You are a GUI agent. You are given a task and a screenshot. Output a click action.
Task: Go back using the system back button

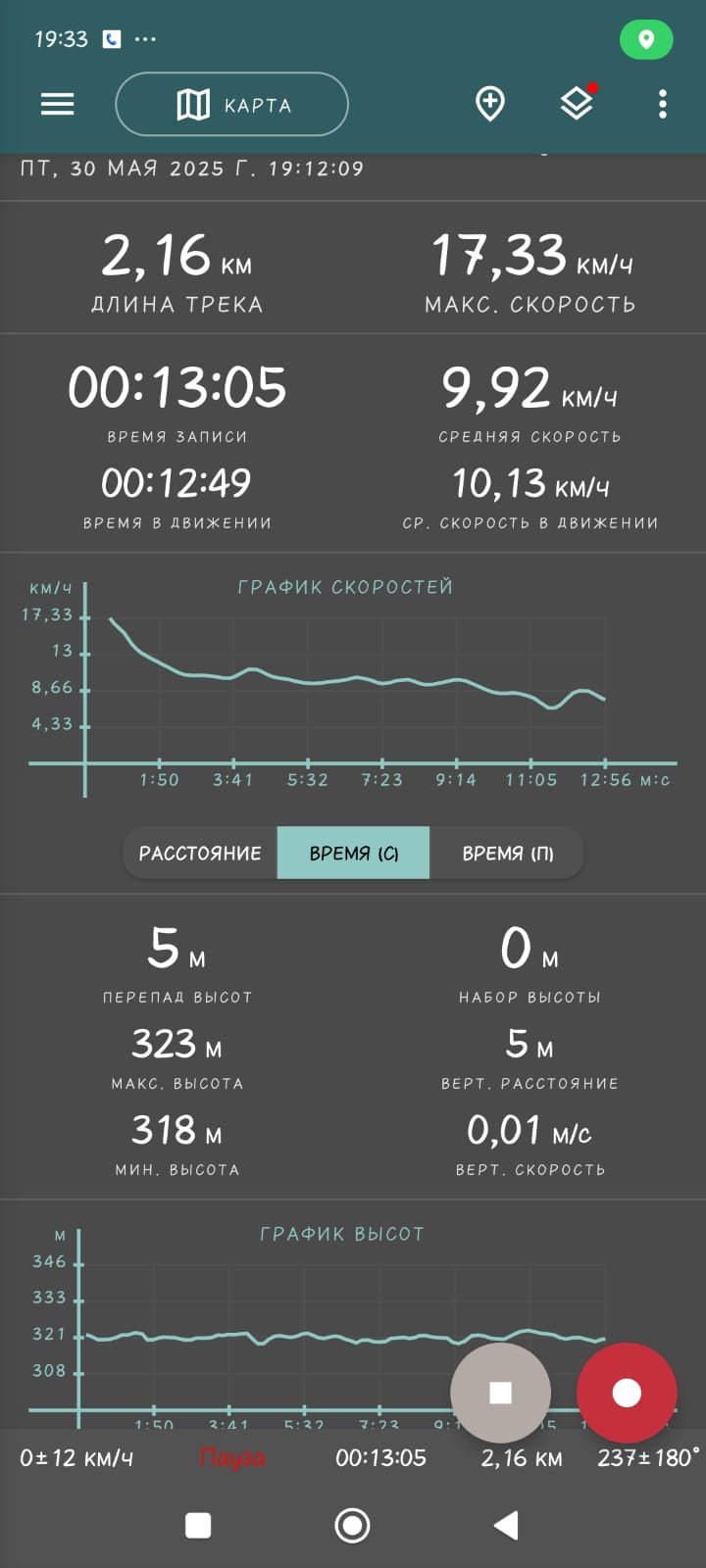tap(506, 1525)
